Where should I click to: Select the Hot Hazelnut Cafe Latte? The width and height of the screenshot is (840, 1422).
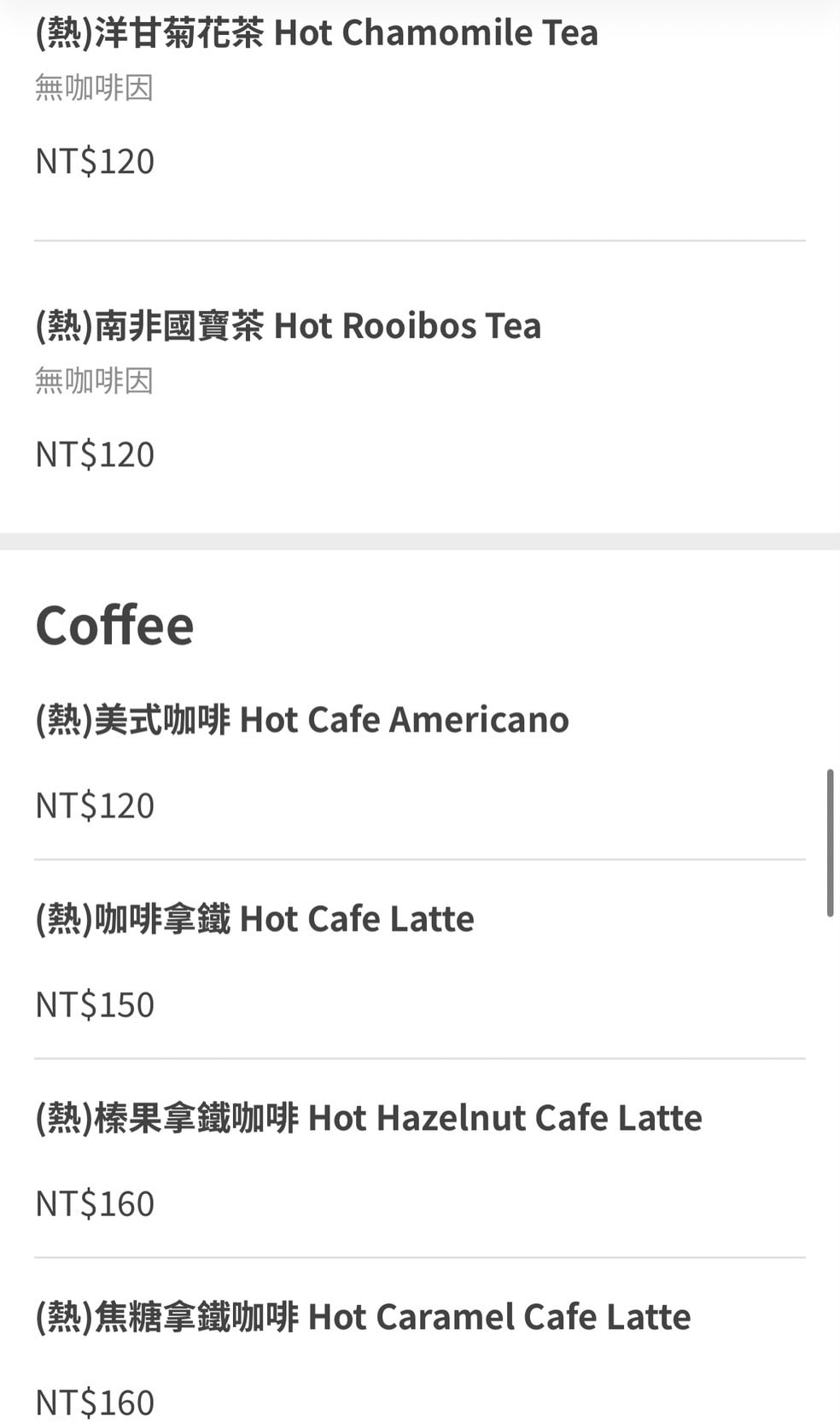pyautogui.click(x=369, y=1118)
